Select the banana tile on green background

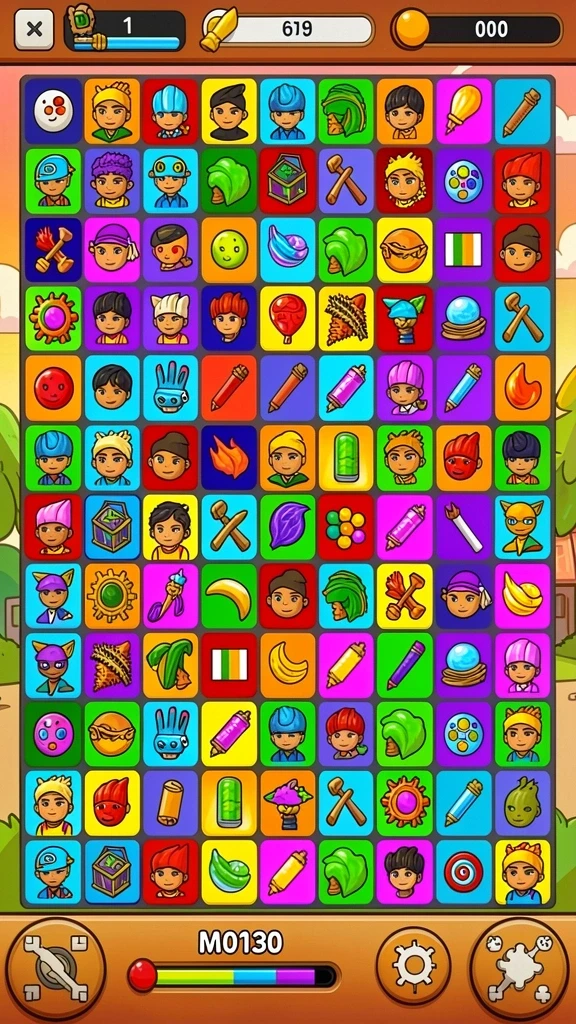(x=229, y=596)
